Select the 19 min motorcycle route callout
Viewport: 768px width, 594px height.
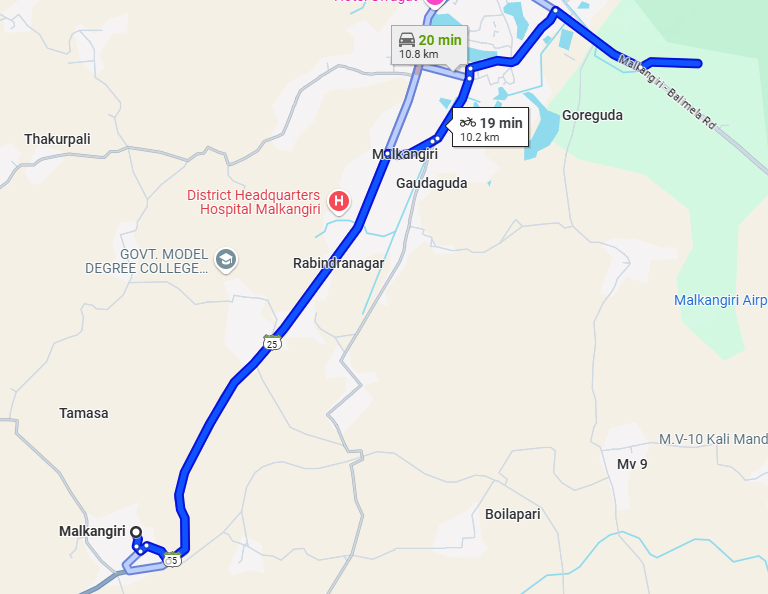[x=490, y=128]
